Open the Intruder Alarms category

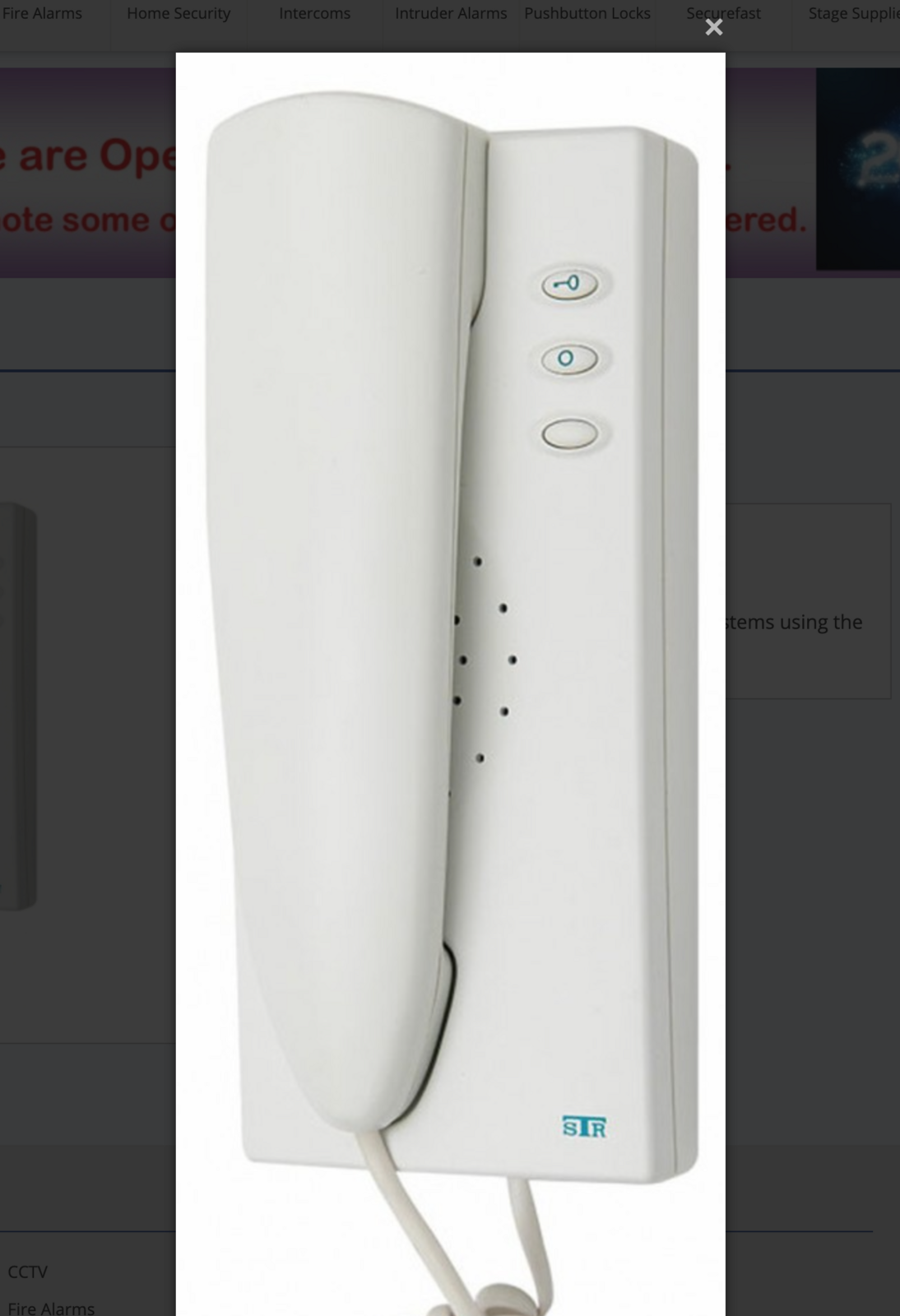pyautogui.click(x=450, y=14)
